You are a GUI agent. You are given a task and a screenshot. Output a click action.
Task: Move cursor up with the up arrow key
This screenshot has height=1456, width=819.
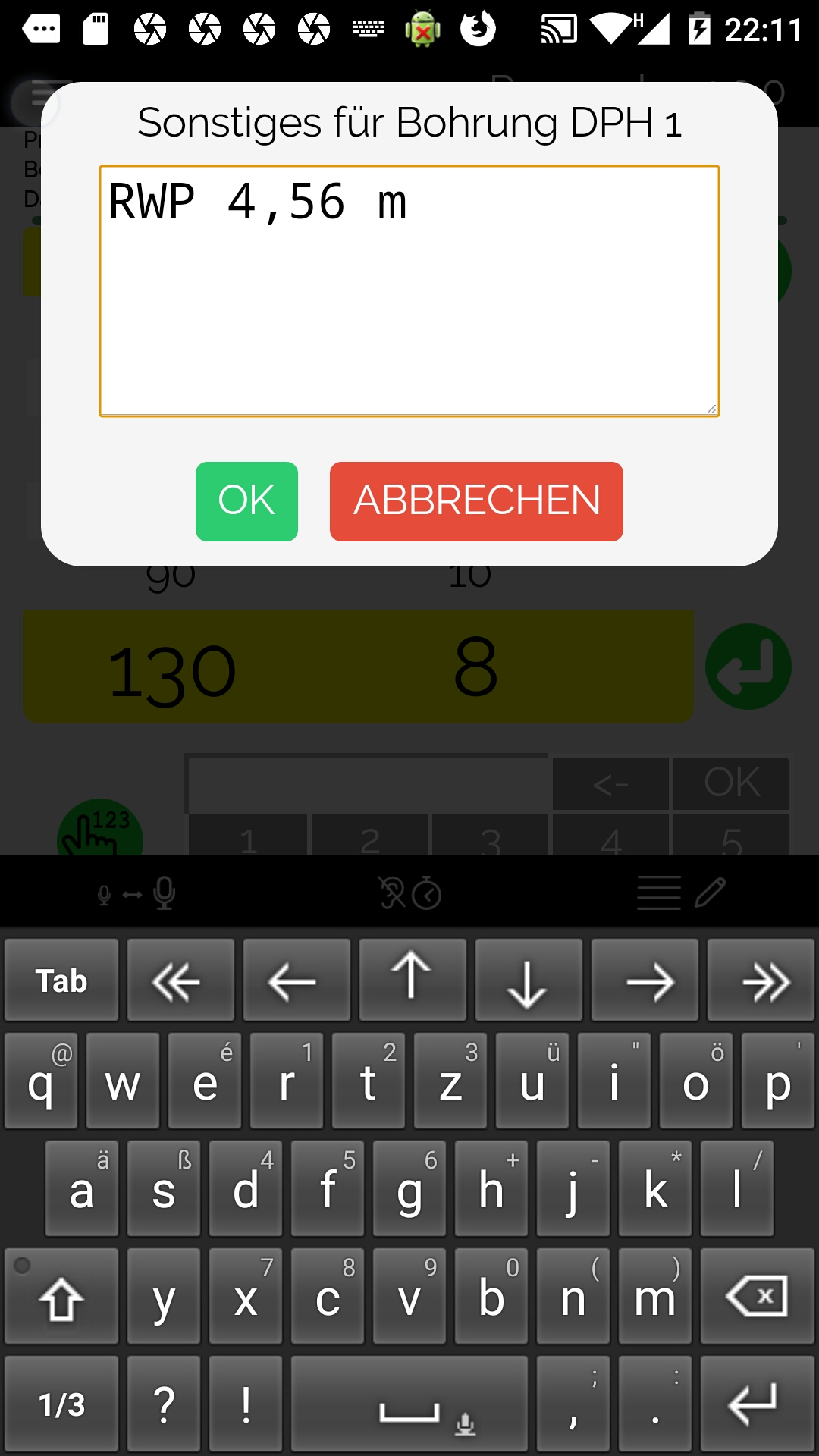(x=413, y=981)
